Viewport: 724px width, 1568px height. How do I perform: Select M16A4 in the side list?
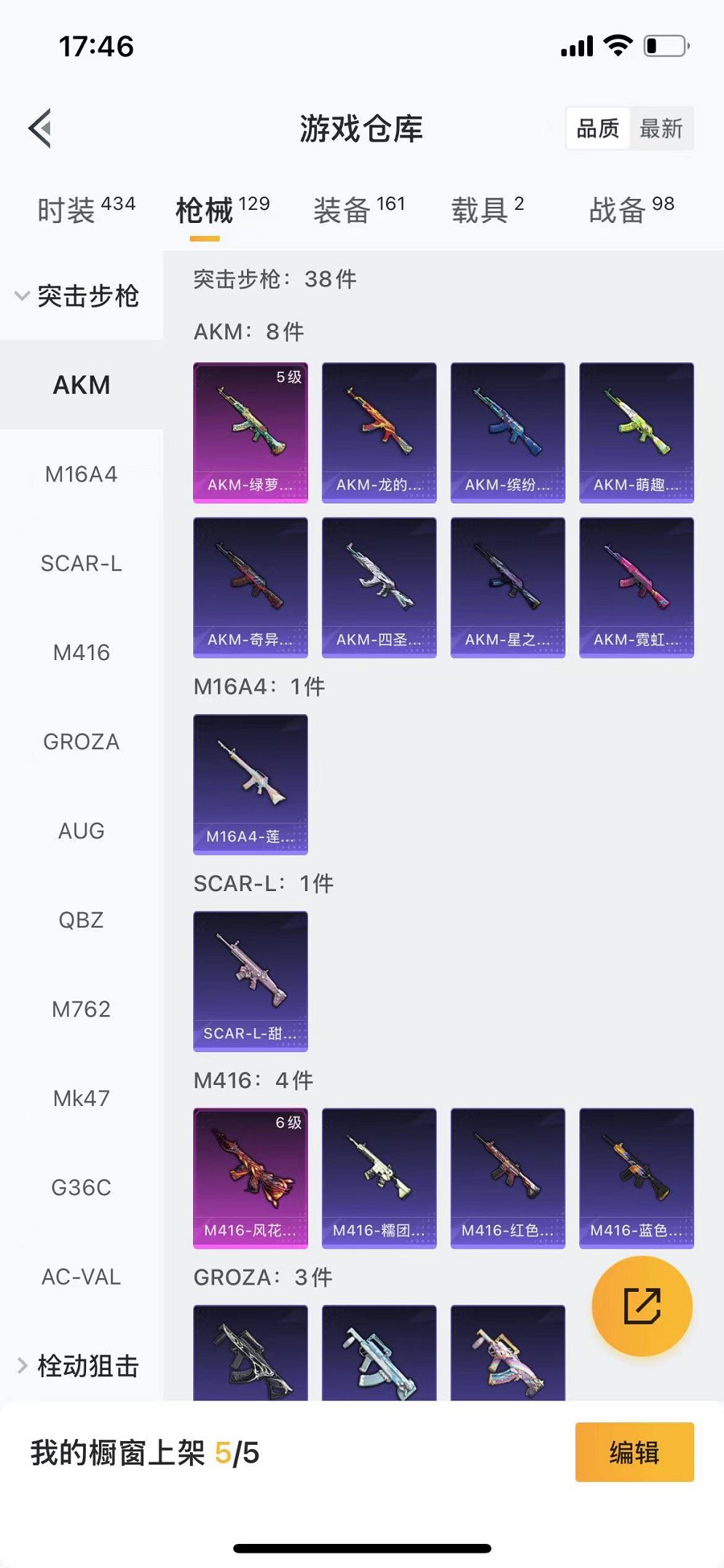pos(81,474)
